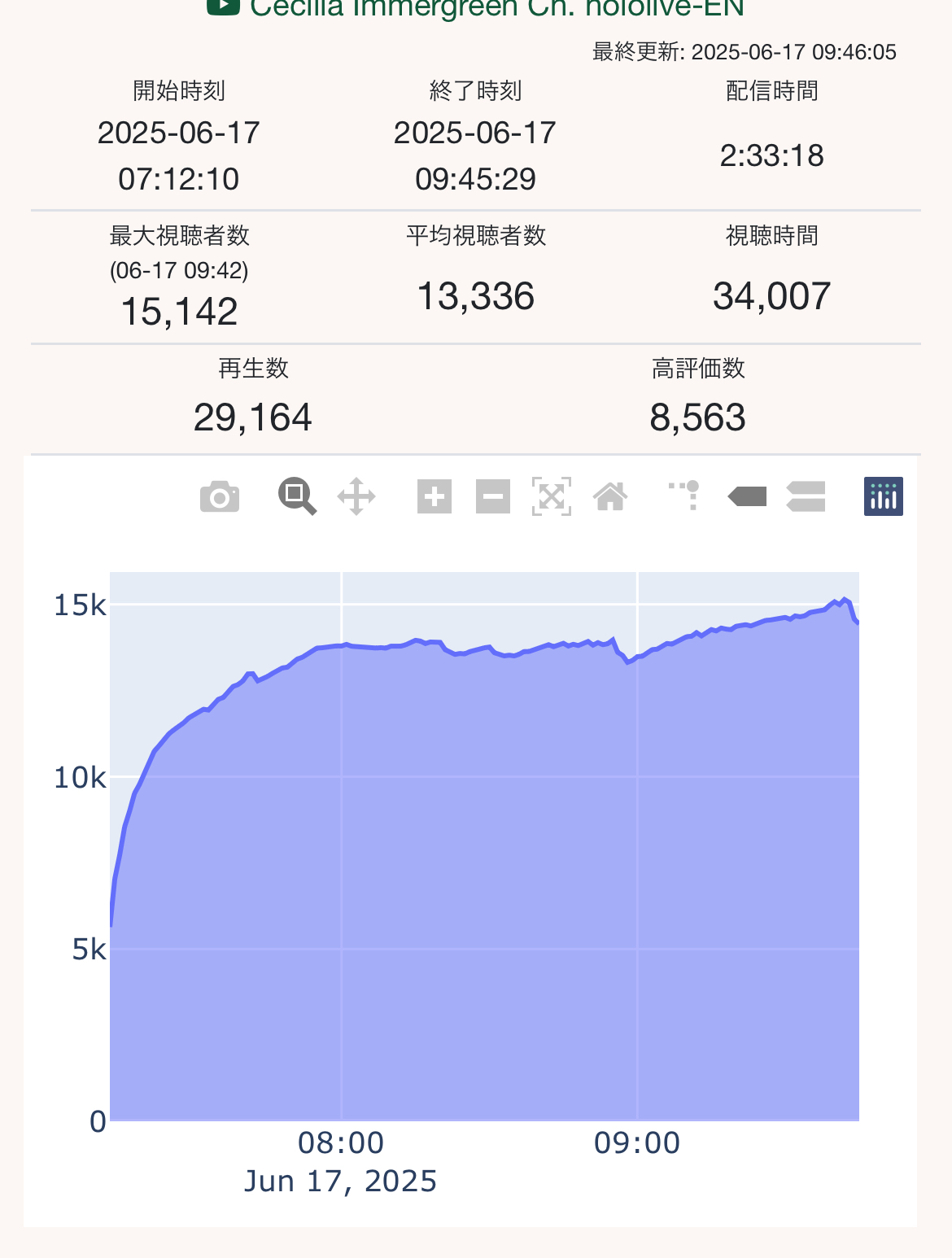Screen dimensions: 952x1258
Task: Open the Plotly logo link
Action: tap(884, 496)
